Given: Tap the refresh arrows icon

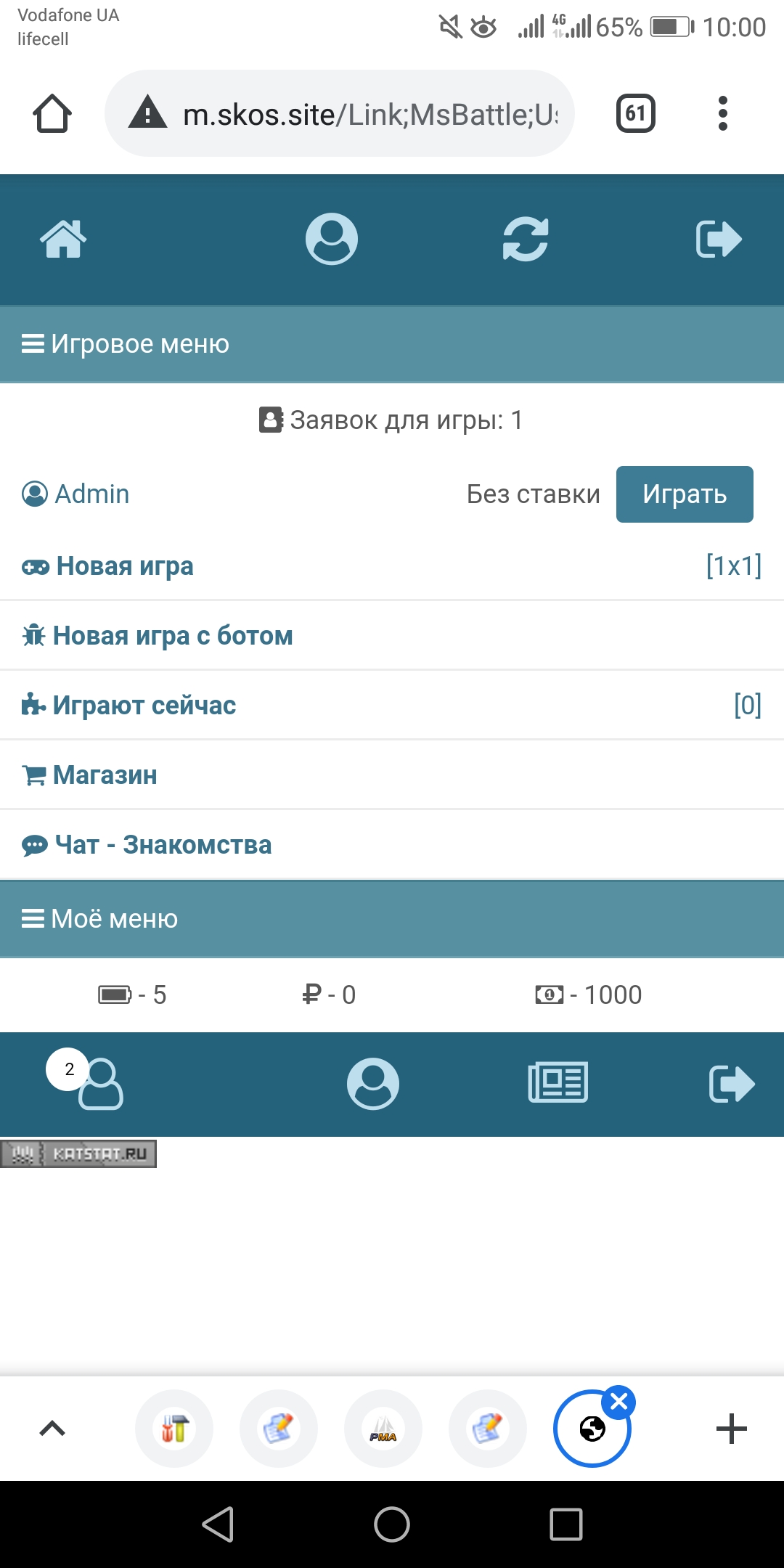Looking at the screenshot, I should (526, 239).
